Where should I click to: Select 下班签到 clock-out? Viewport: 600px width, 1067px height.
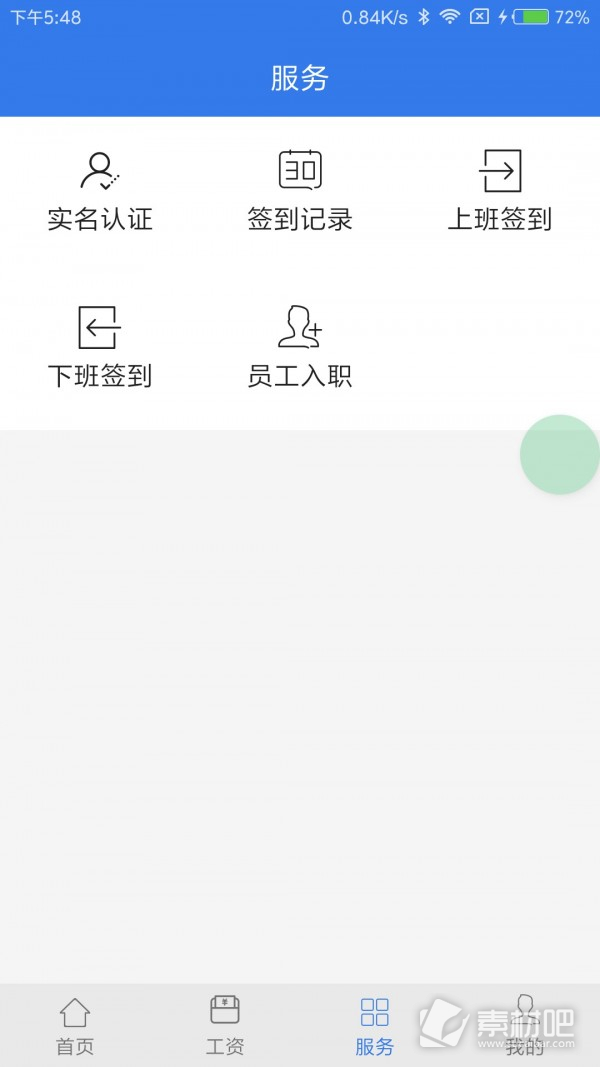coord(100,347)
